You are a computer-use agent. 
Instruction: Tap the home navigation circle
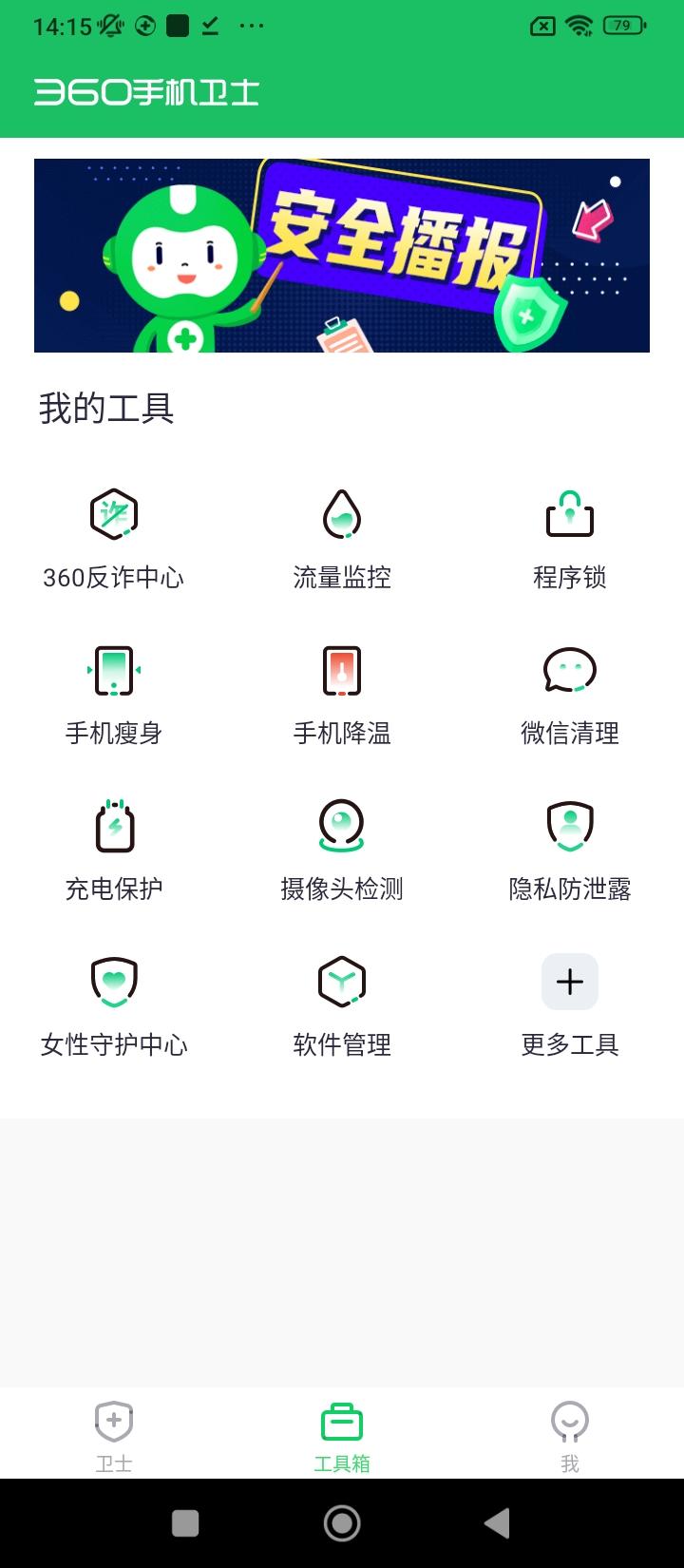click(342, 1520)
